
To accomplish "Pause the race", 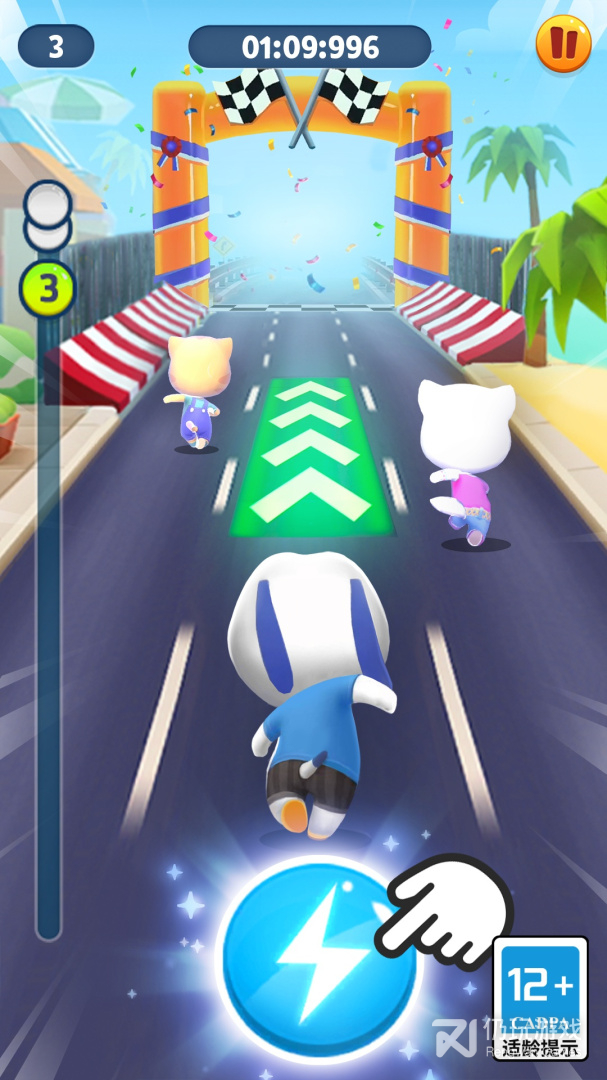I will point(563,44).
